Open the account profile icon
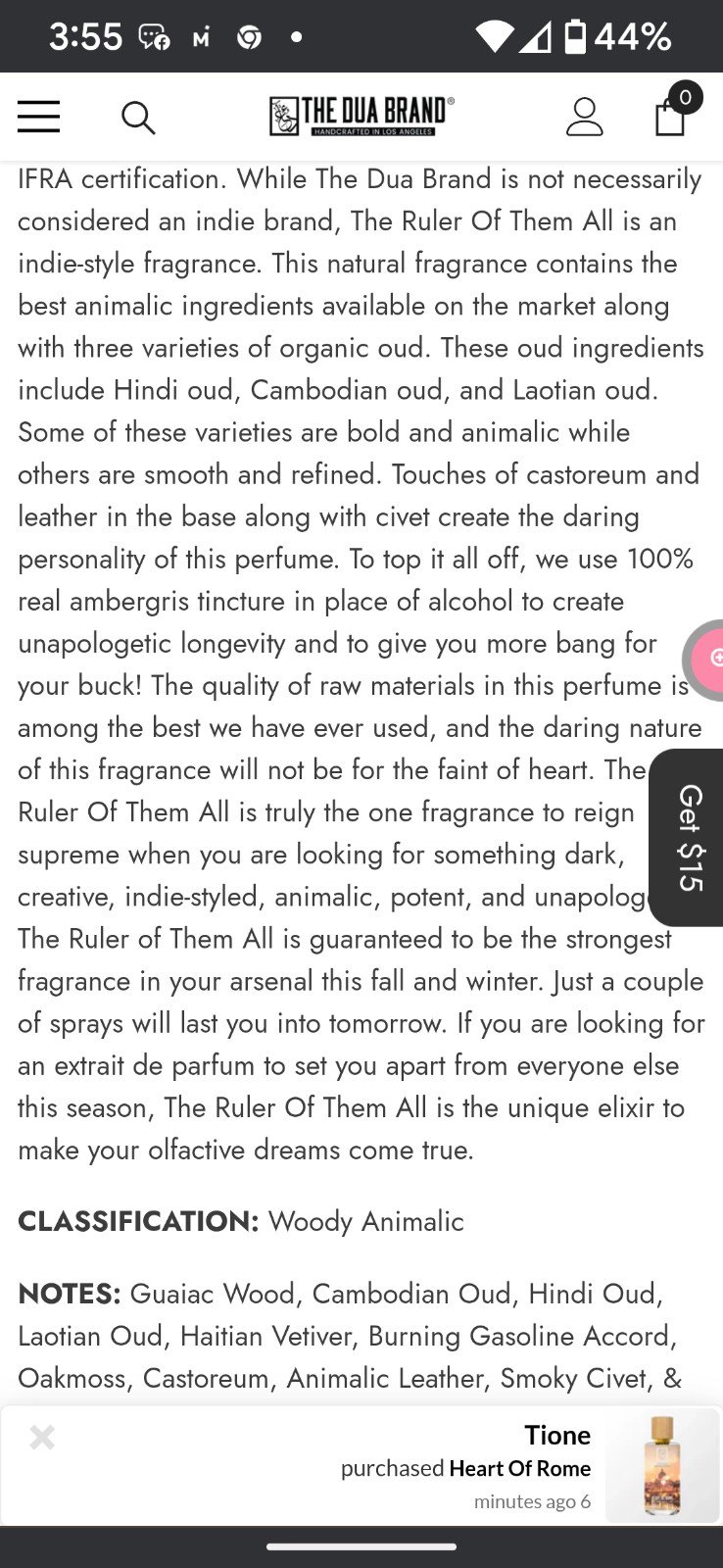723x1568 pixels. (x=585, y=117)
